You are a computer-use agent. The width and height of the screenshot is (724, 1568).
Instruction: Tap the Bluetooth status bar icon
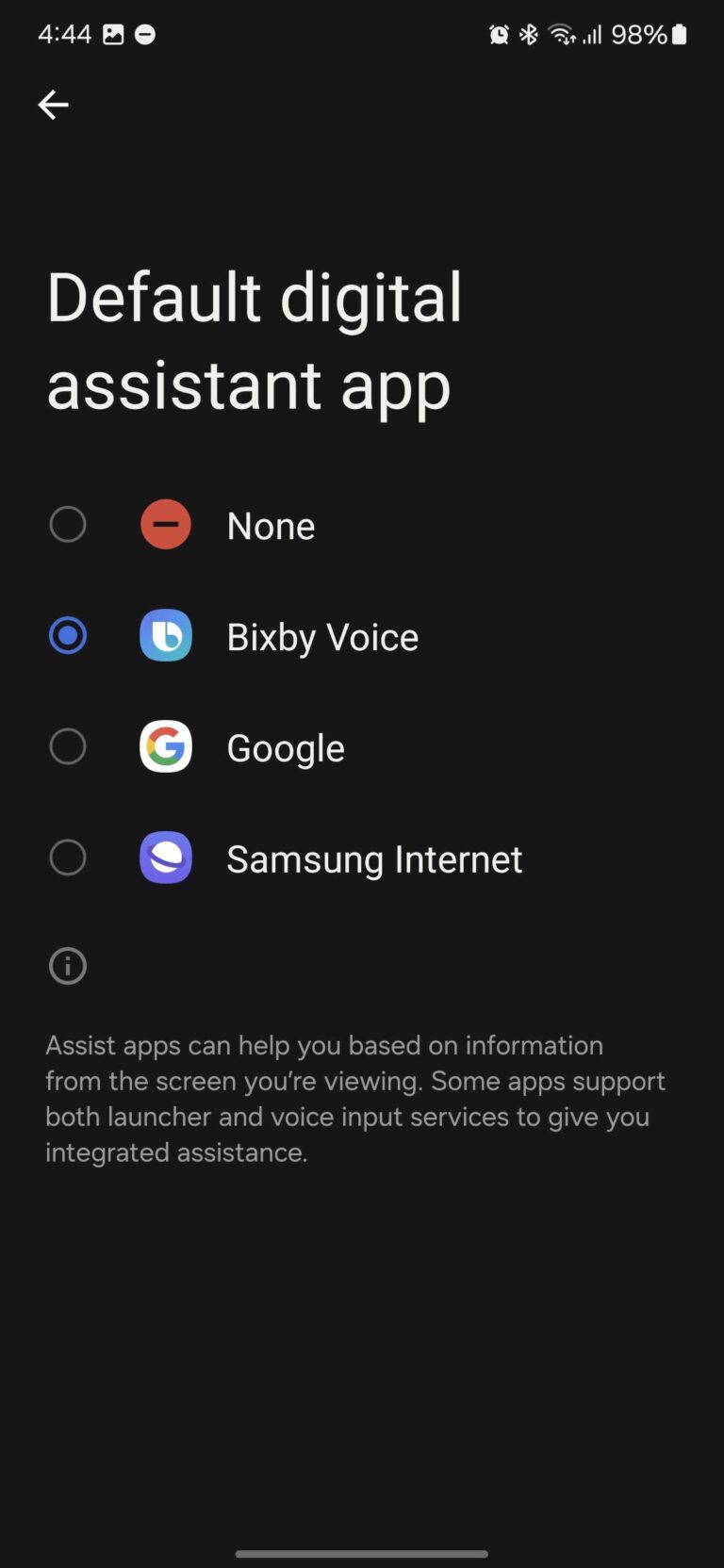point(529,34)
